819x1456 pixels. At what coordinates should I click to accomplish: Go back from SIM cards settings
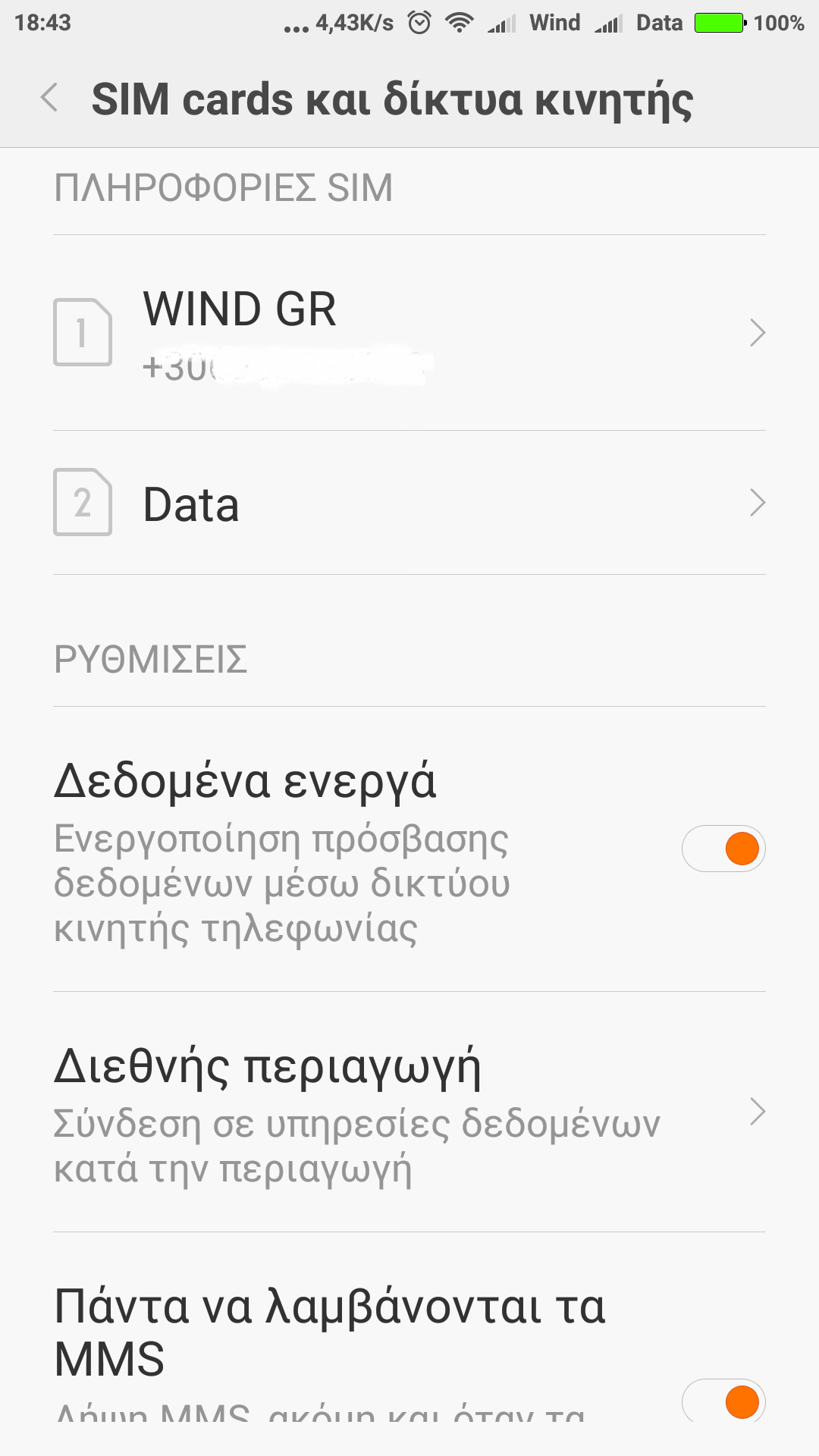click(50, 99)
